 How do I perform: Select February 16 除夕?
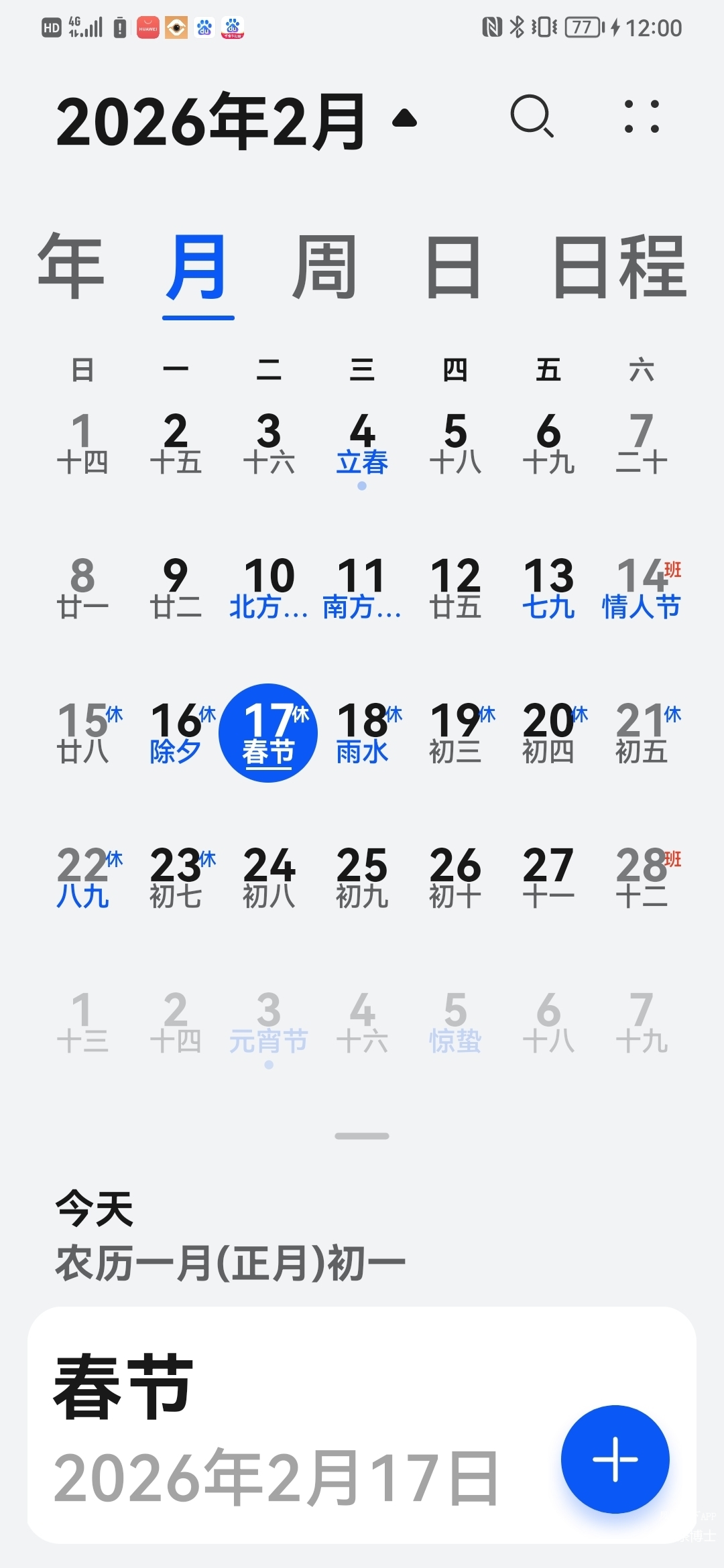pos(176,734)
